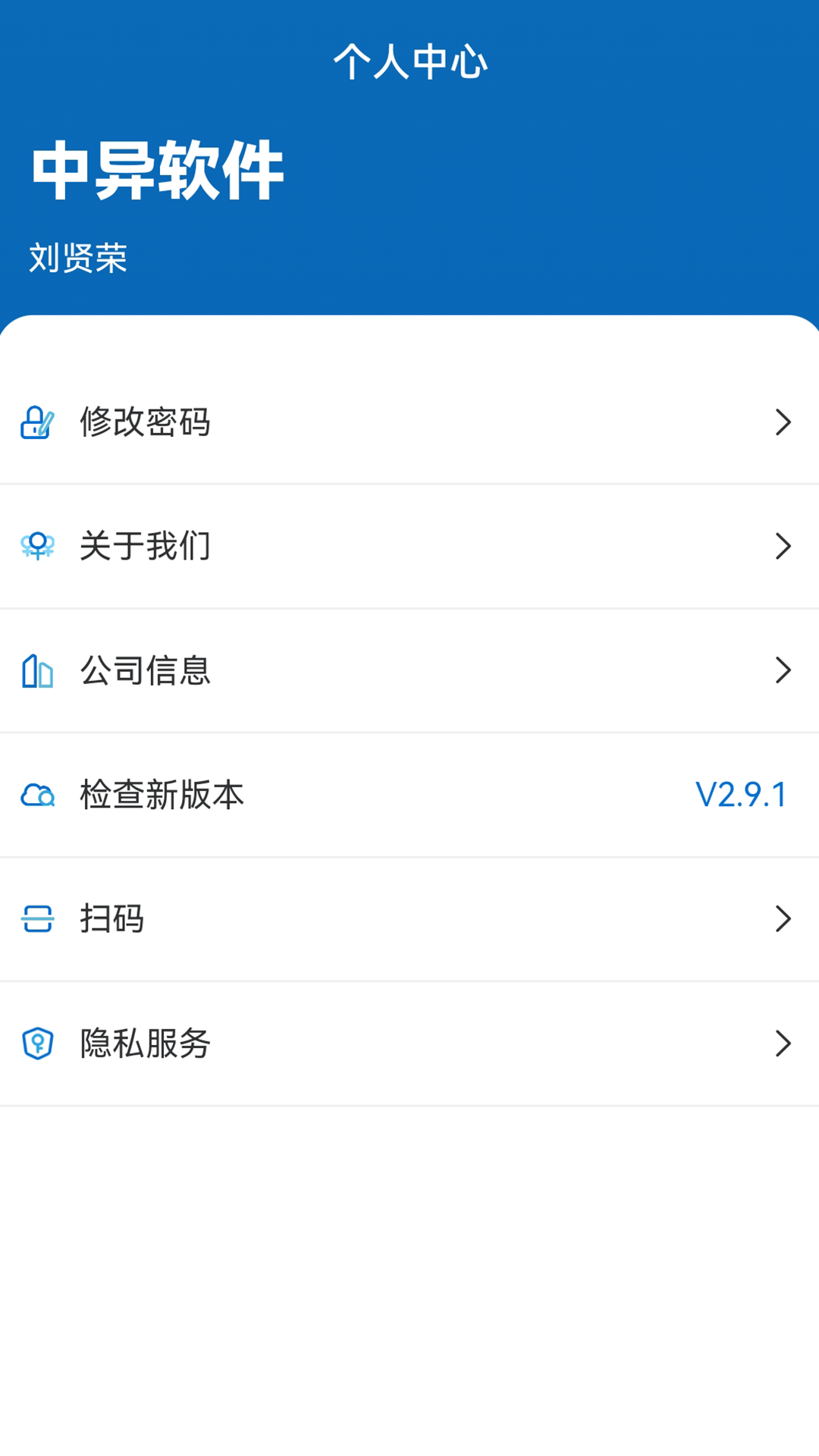Viewport: 819px width, 1456px height.
Task: Select the QR scan icon beside 扫码
Action: pyautogui.click(x=36, y=919)
